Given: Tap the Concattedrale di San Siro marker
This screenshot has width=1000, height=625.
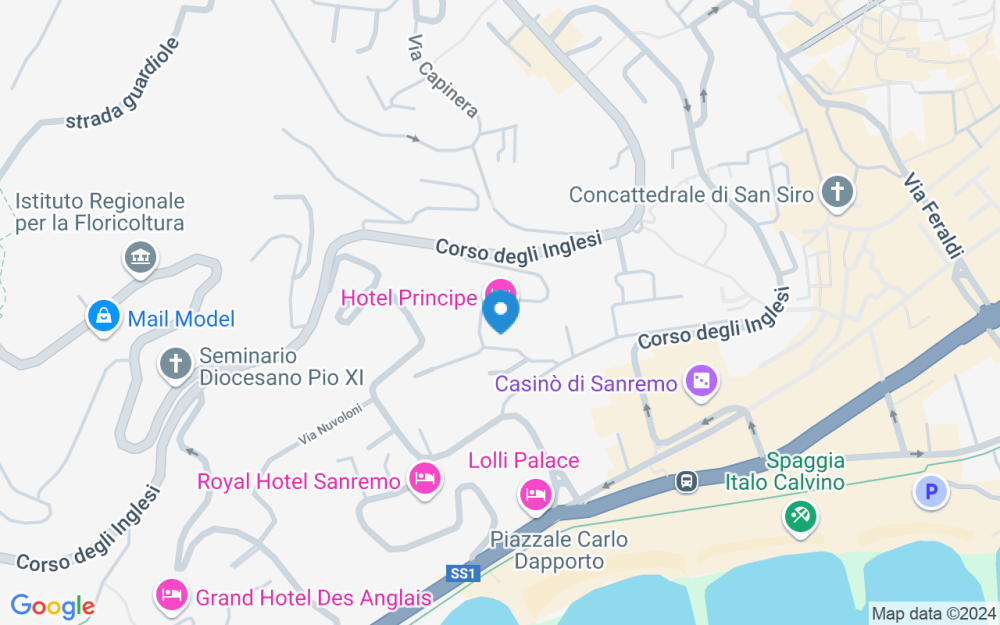Looking at the screenshot, I should point(837,191).
